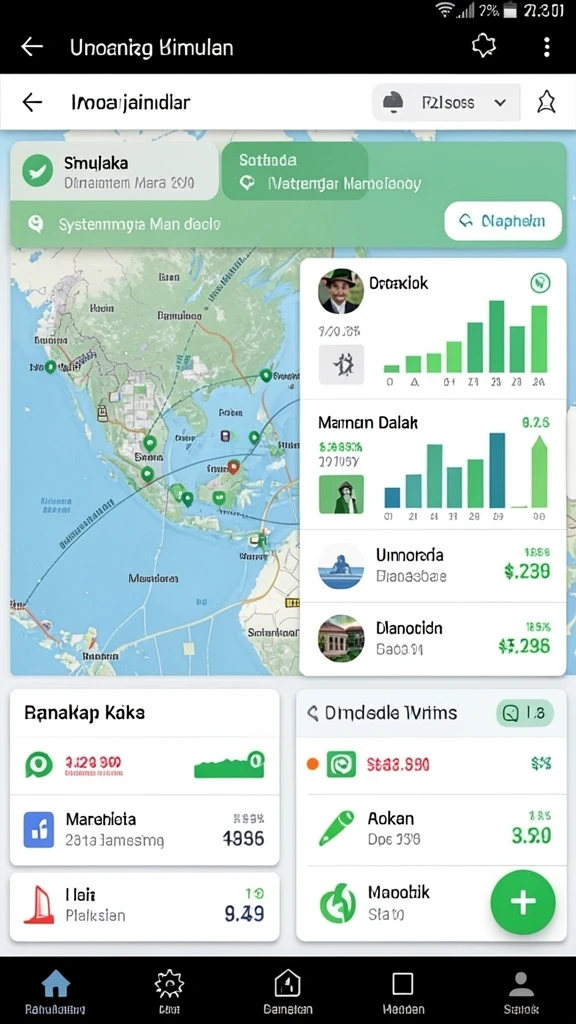Tap the badge icon beside the overflow menu
The width and height of the screenshot is (576, 1024).
[x=484, y=46]
